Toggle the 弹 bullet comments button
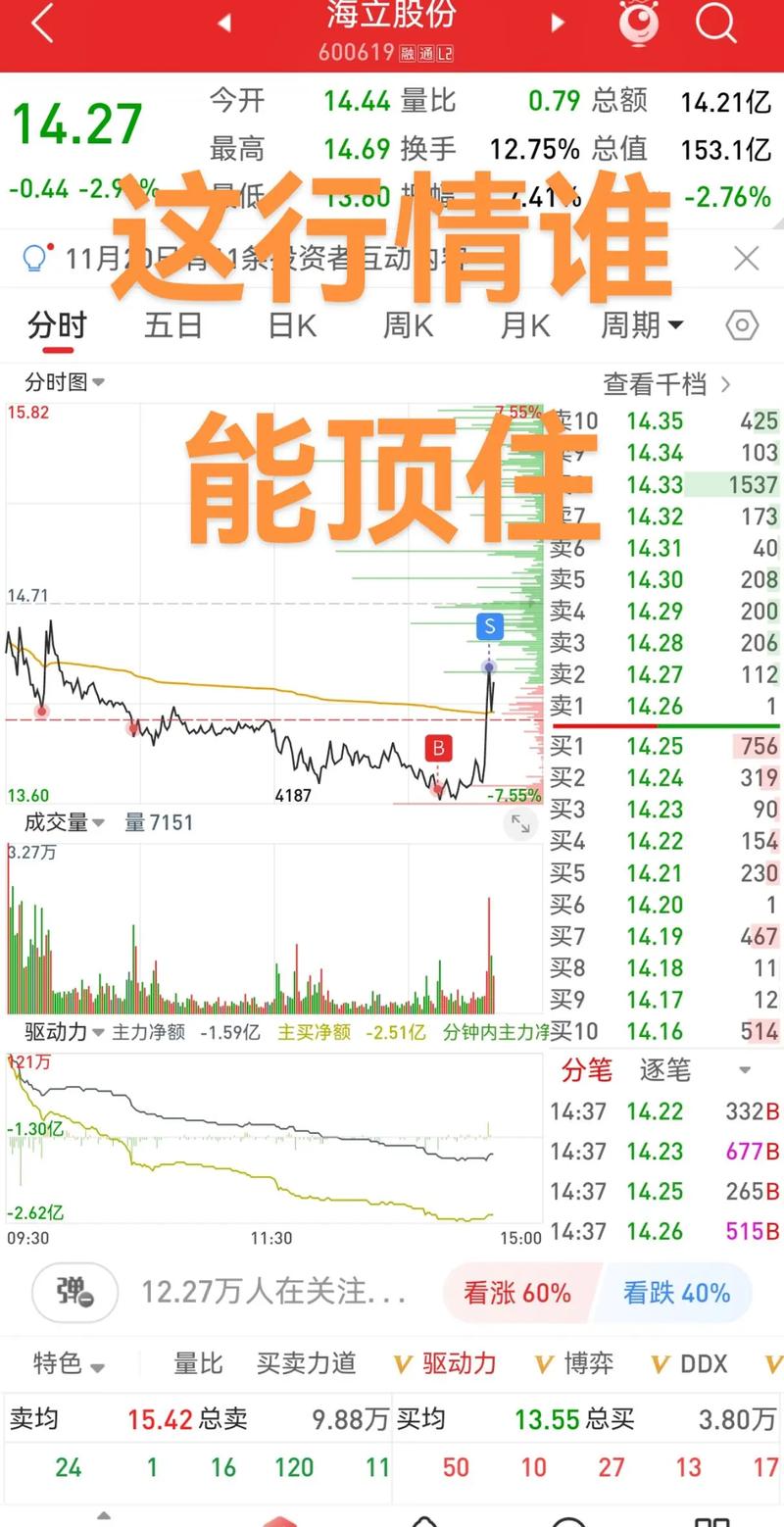 pyautogui.click(x=74, y=1293)
